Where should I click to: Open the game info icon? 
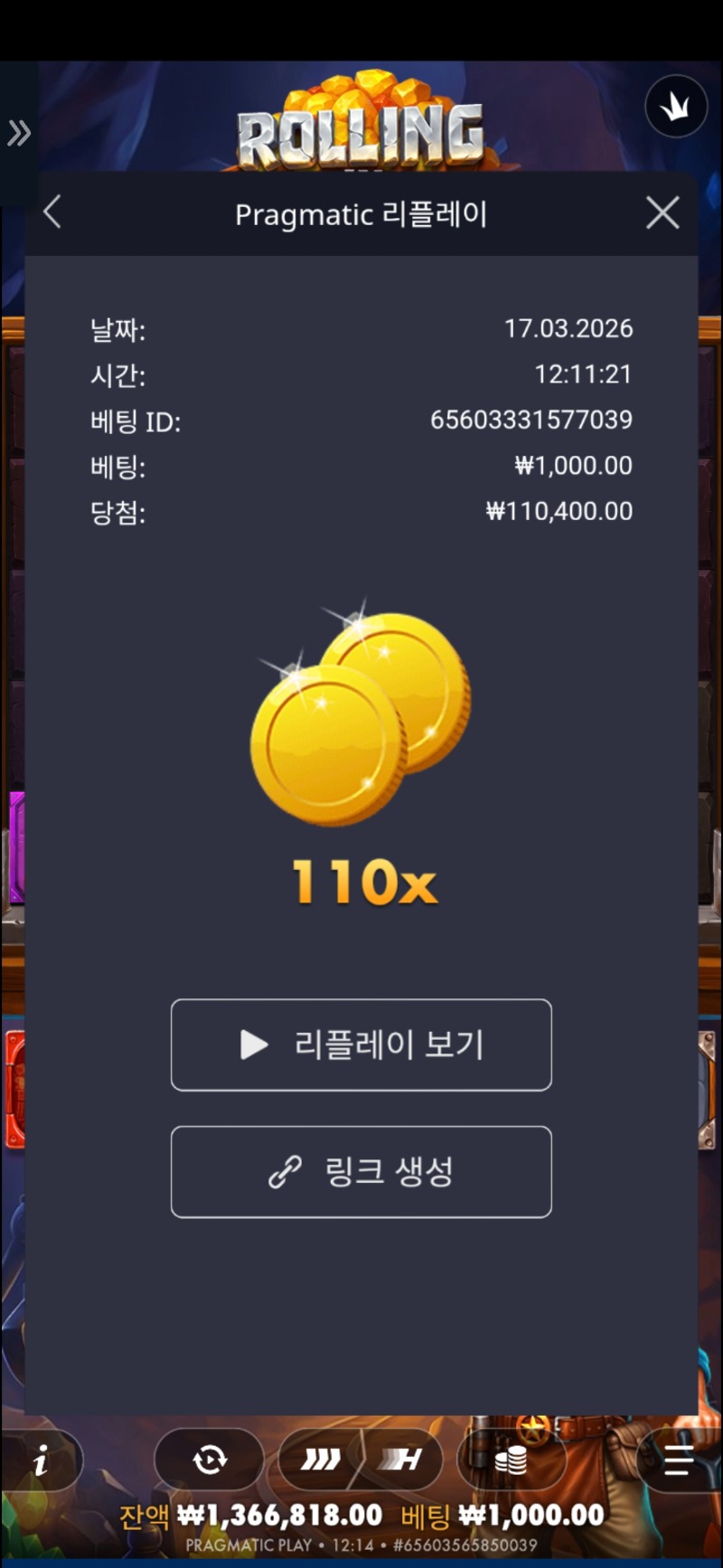pos(41,1460)
